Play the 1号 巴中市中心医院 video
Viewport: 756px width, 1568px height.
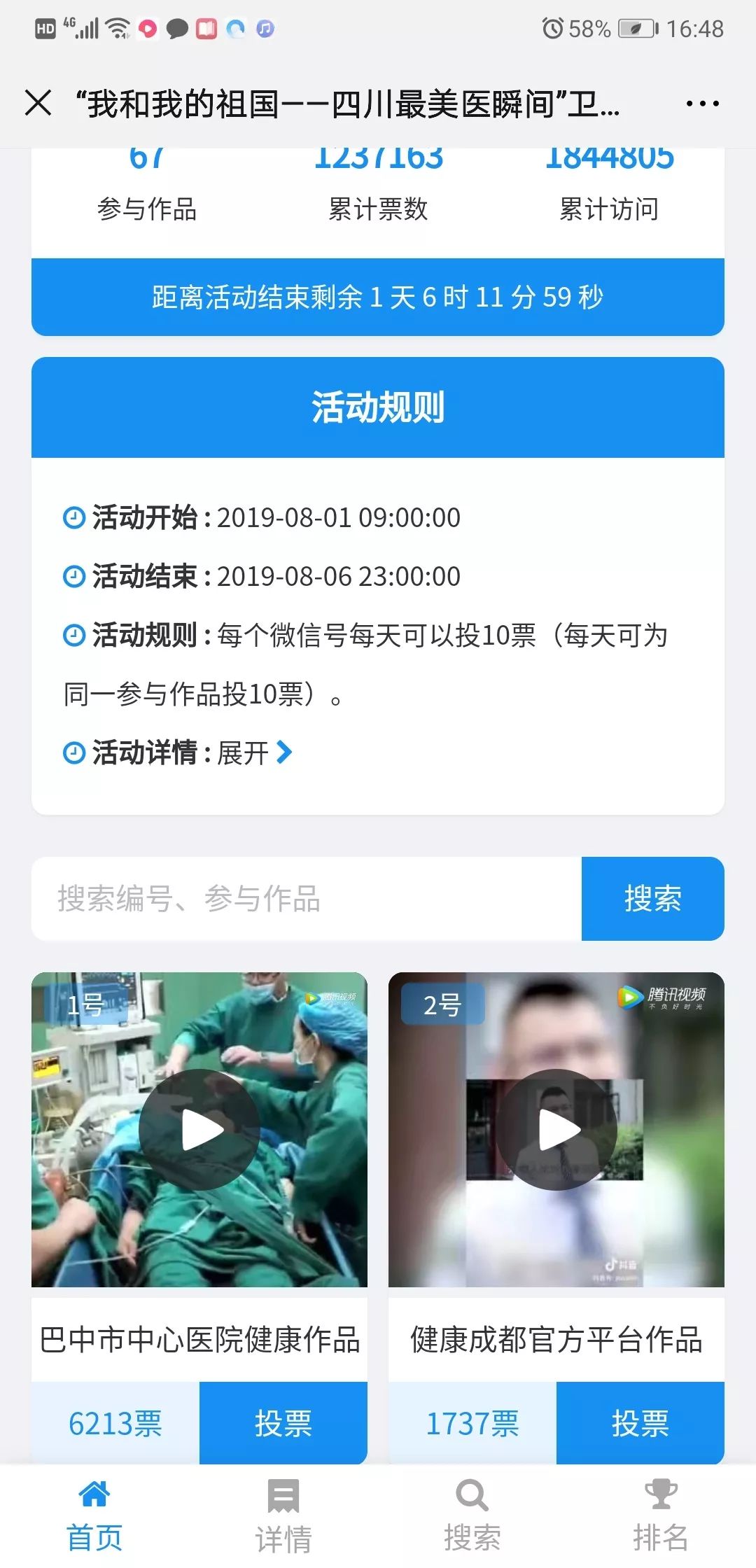(199, 1129)
